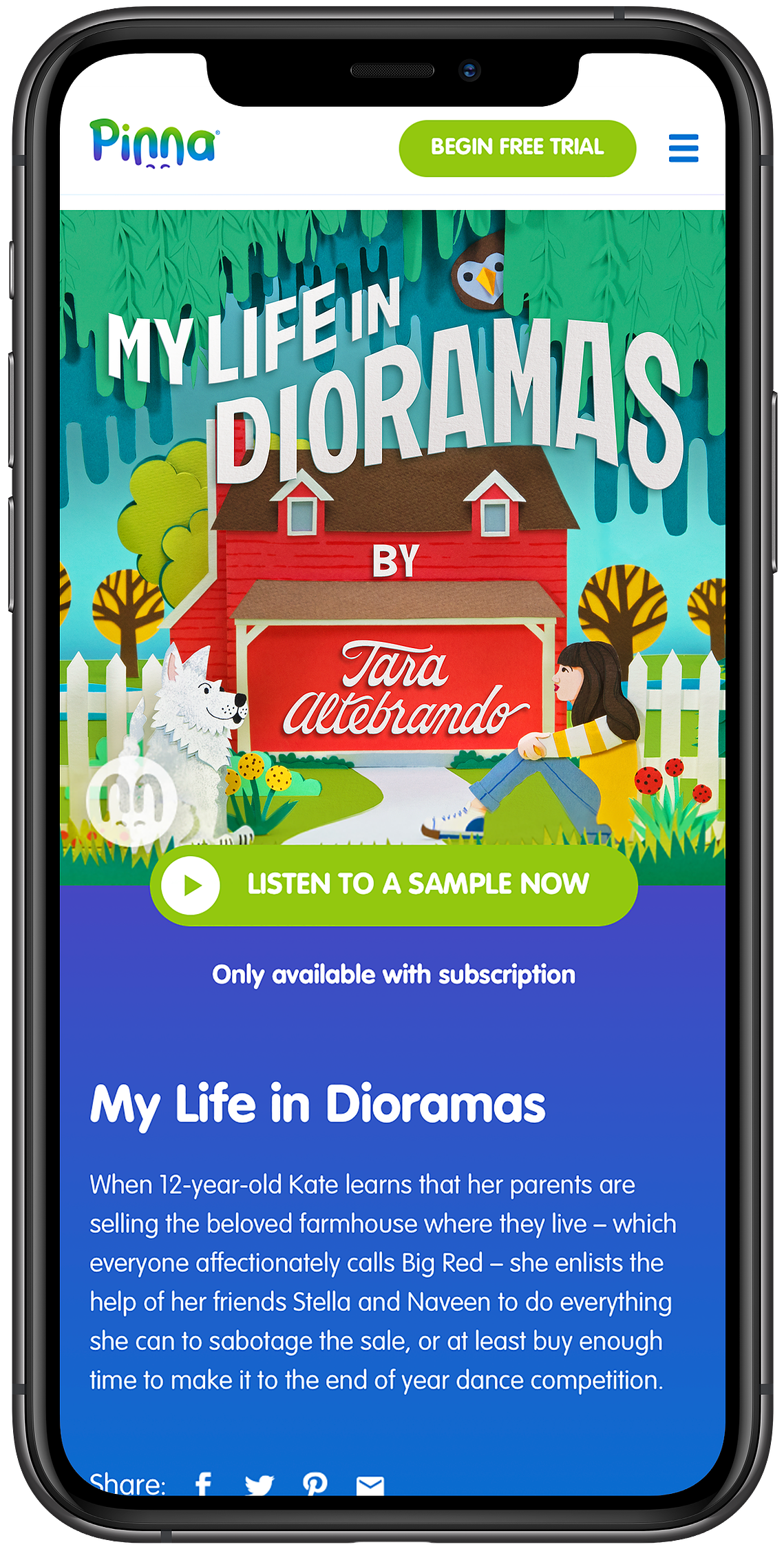The image size is (784, 1549).
Task: Share the audiobook via email
Action: tap(370, 1485)
